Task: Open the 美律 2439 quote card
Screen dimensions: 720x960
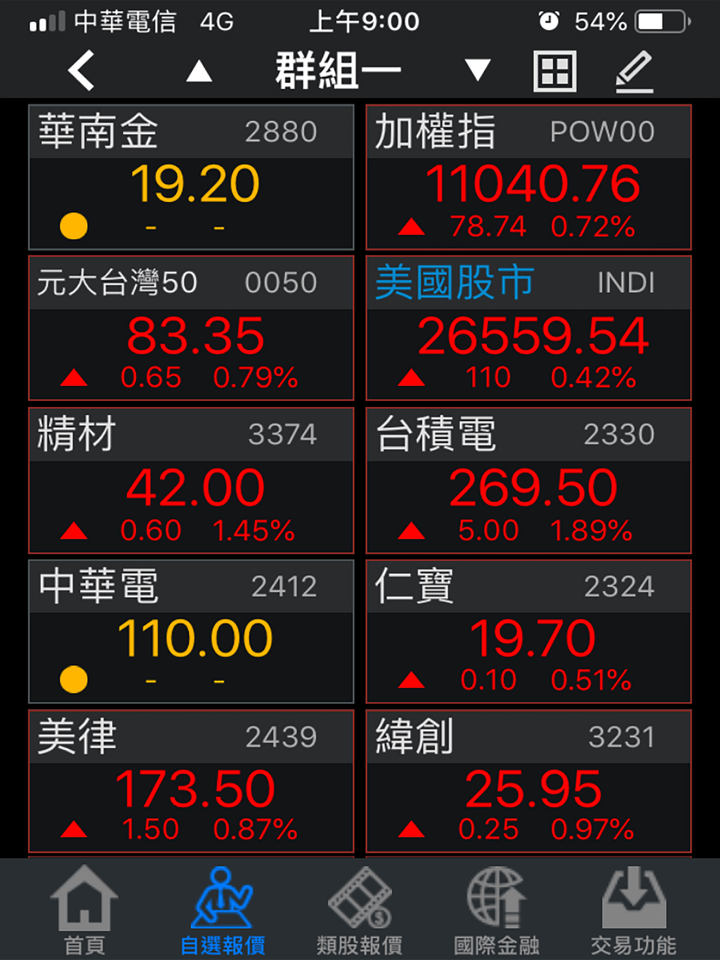Action: click(x=191, y=782)
